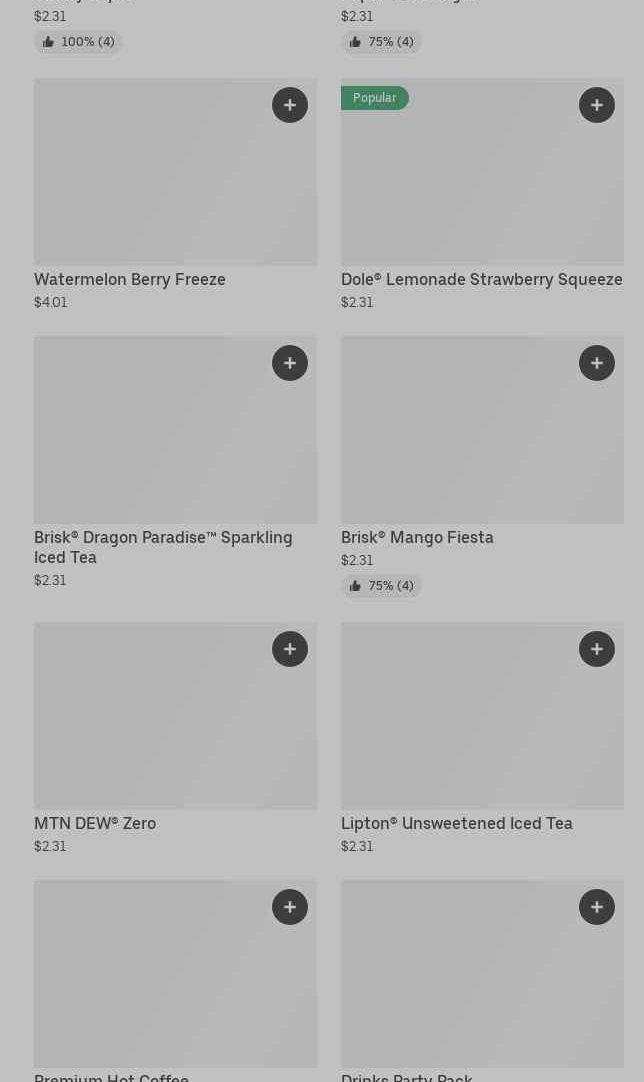The width and height of the screenshot is (644, 1082).
Task: Add Brisk Mango Fiesta to cart
Action: (597, 363)
